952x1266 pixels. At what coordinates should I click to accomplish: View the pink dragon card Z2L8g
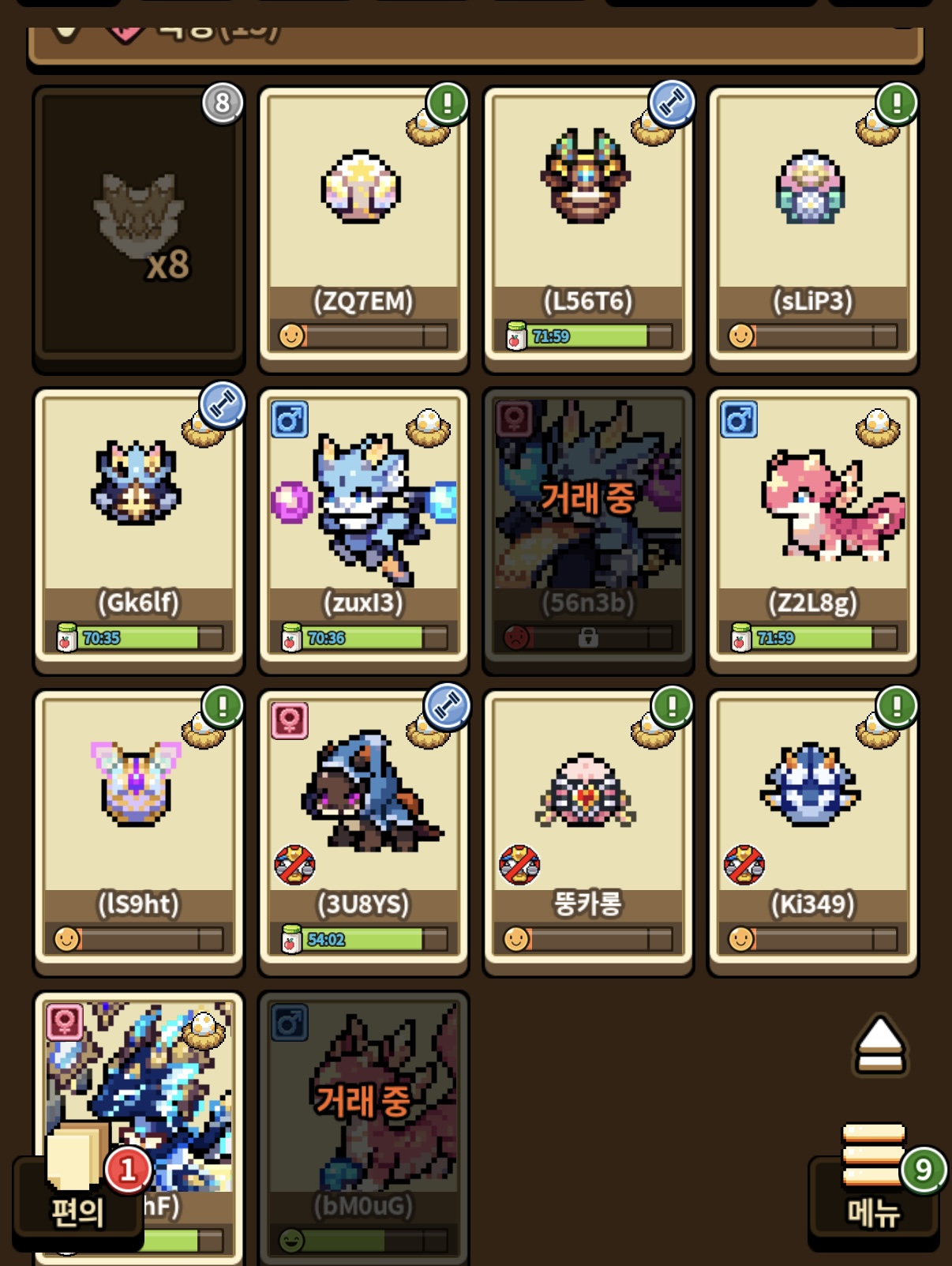(x=812, y=530)
